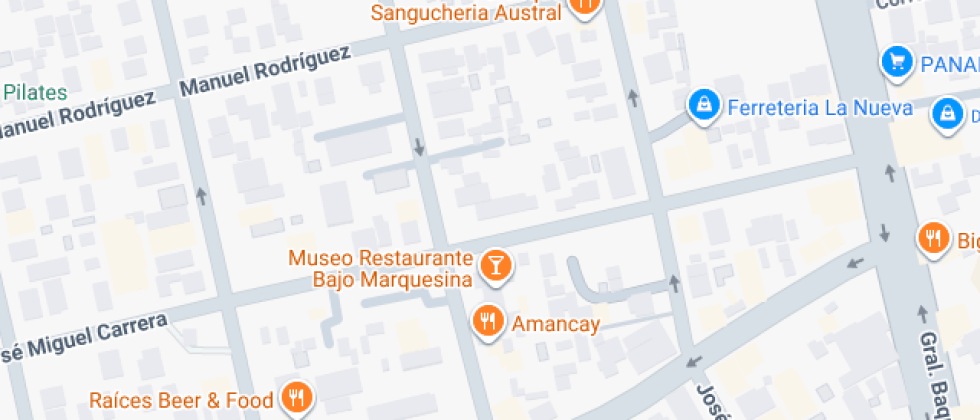Viewport: 980px width, 420px height.
Task: Open the PANAD shopping cart marker
Action: tap(898, 63)
